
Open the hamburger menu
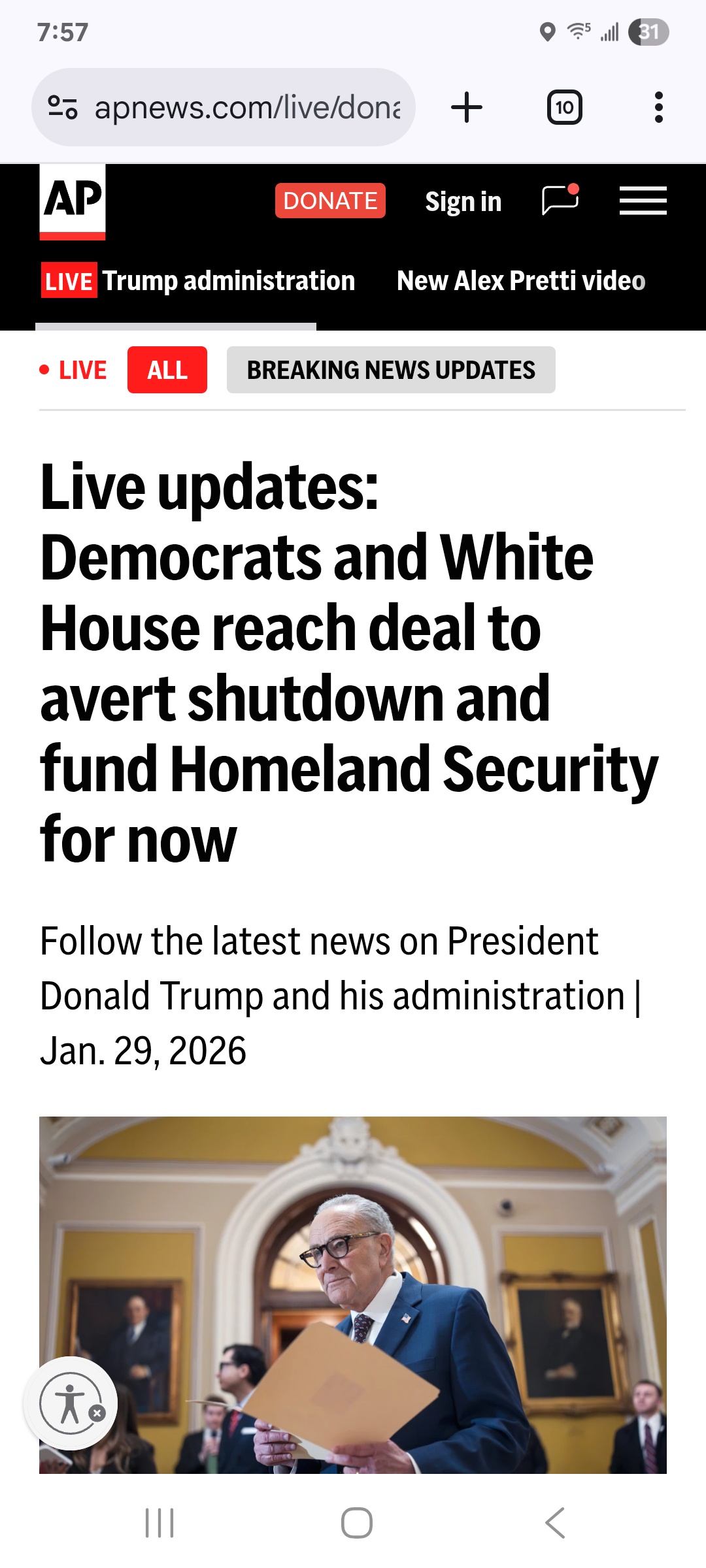(x=643, y=201)
